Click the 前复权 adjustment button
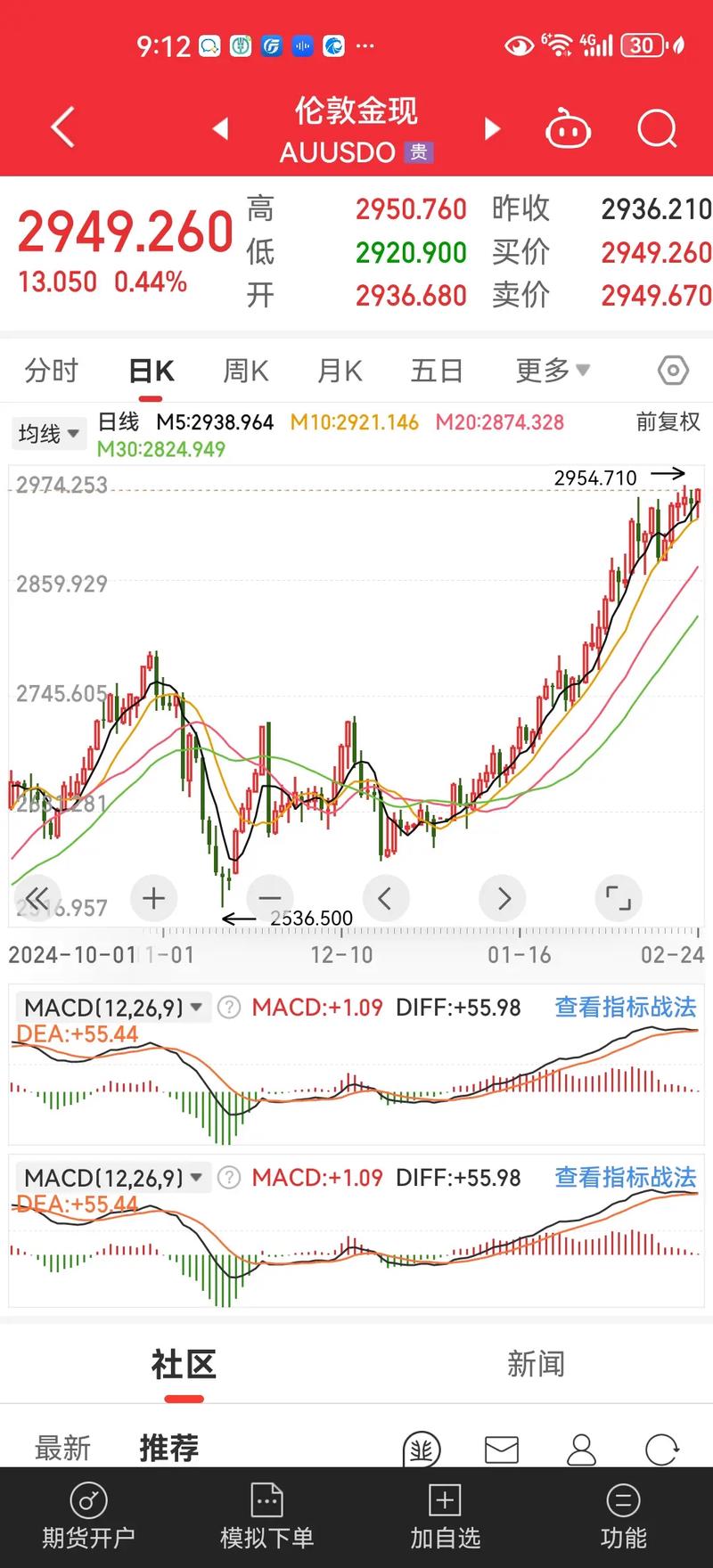 point(666,422)
